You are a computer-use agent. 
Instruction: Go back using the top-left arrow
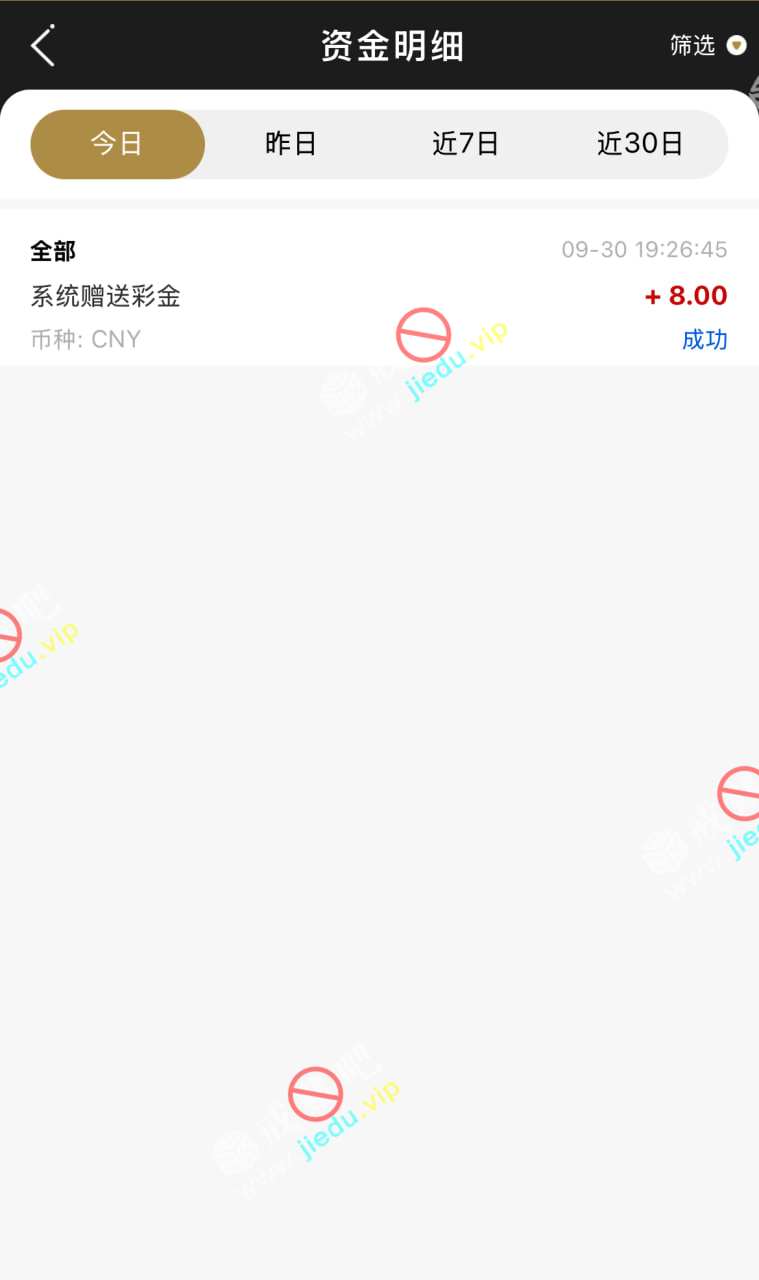pyautogui.click(x=42, y=46)
